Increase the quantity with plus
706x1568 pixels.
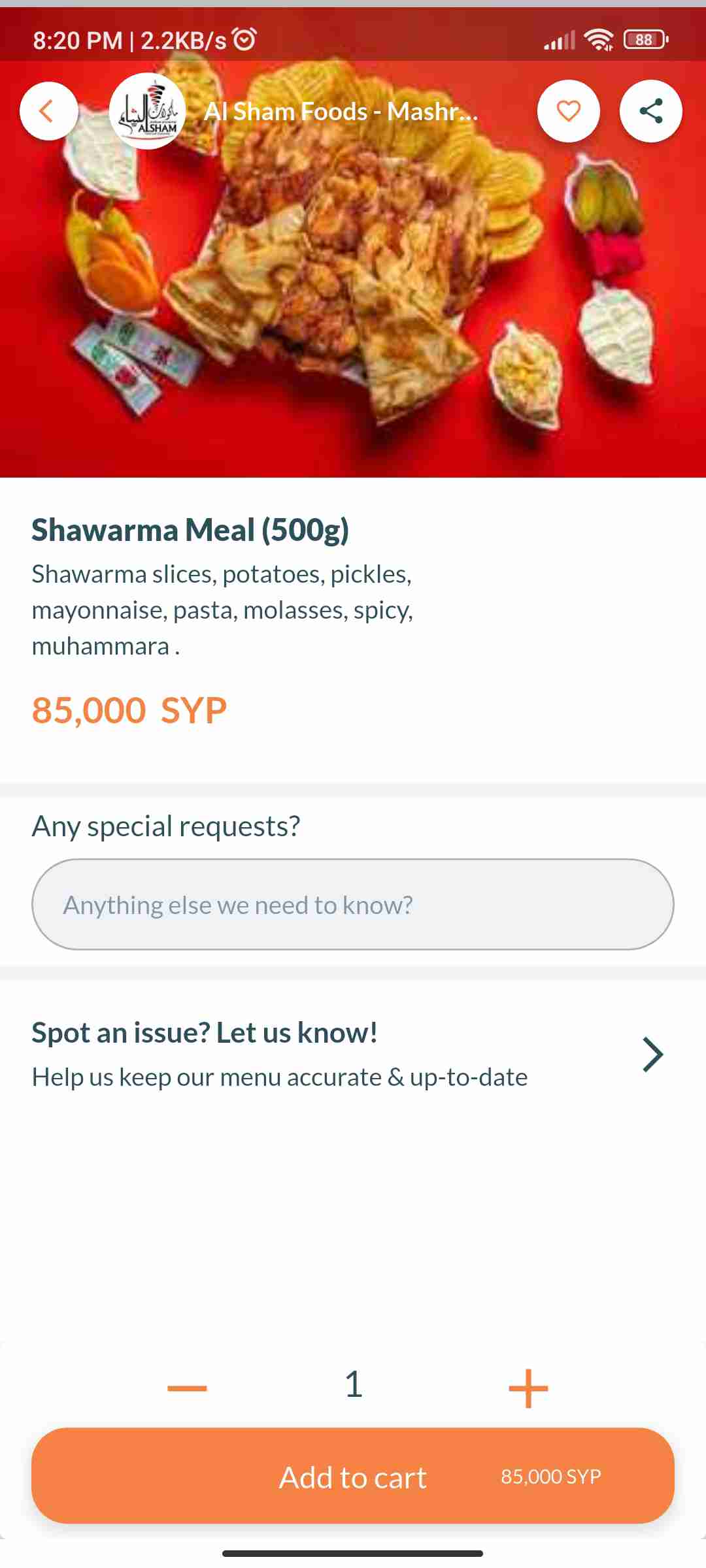528,1388
